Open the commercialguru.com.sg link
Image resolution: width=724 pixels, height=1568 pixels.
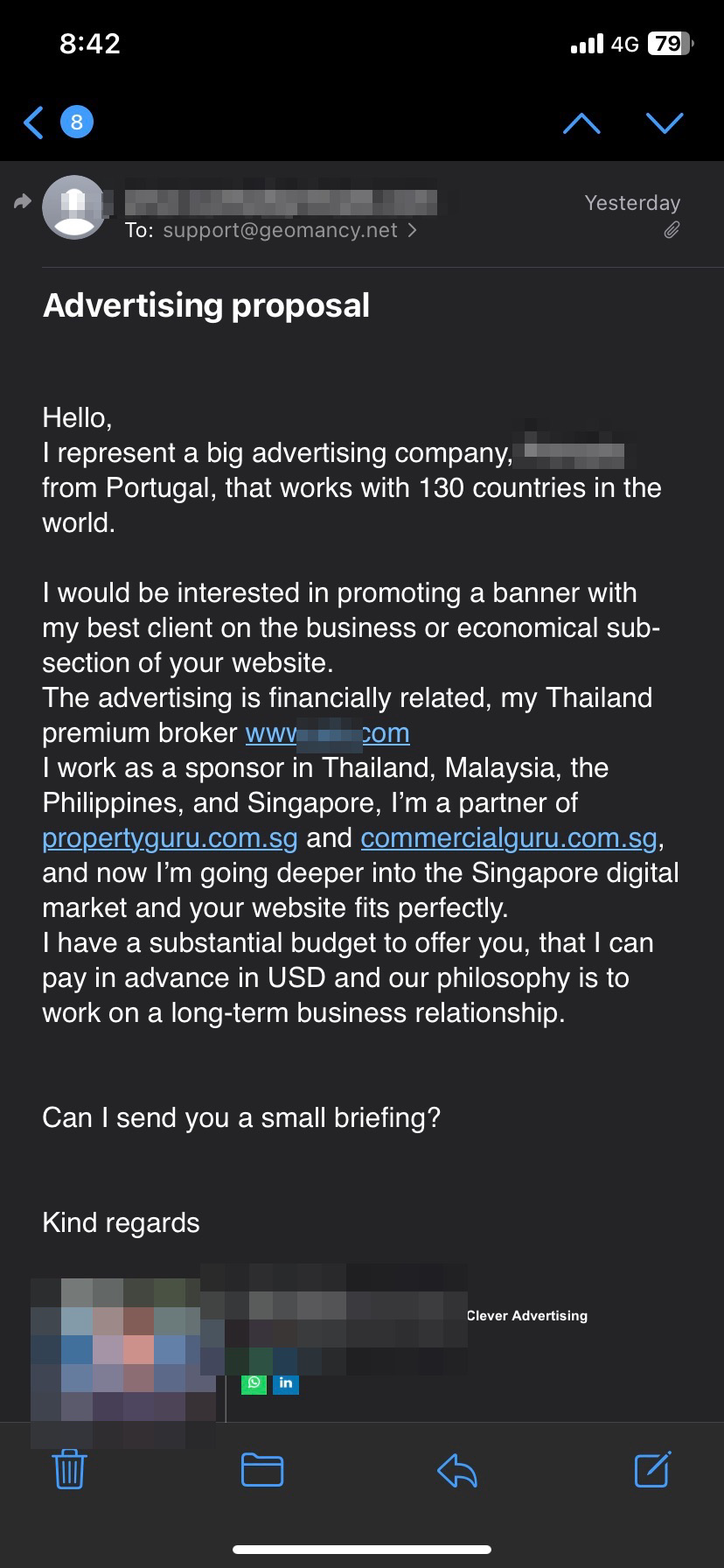509,837
